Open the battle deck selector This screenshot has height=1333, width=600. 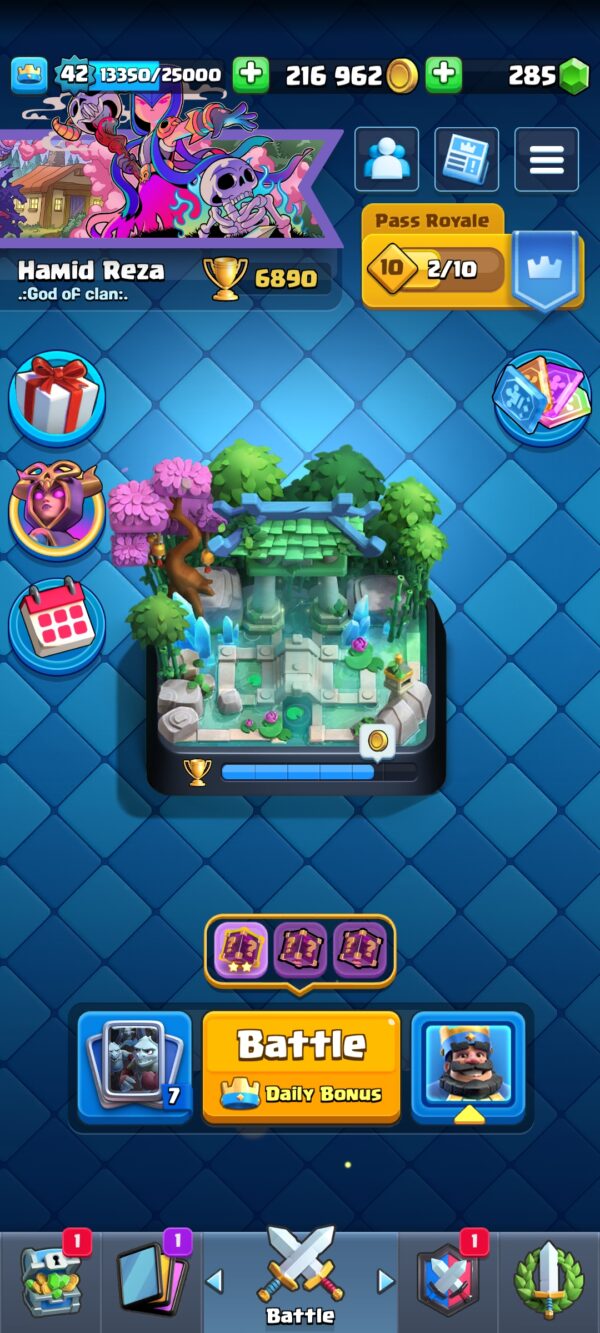(134, 1067)
